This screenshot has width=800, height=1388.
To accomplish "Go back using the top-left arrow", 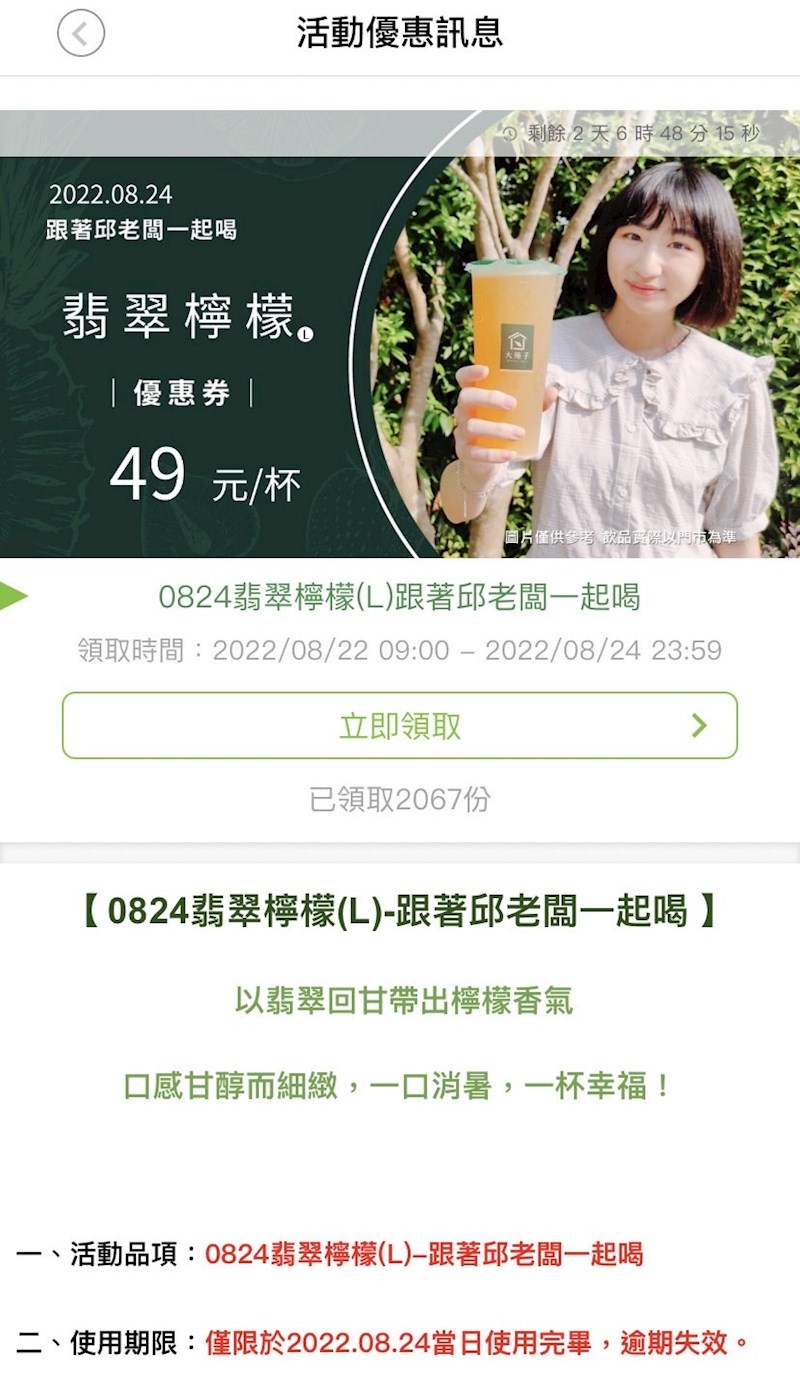I will pos(81,34).
